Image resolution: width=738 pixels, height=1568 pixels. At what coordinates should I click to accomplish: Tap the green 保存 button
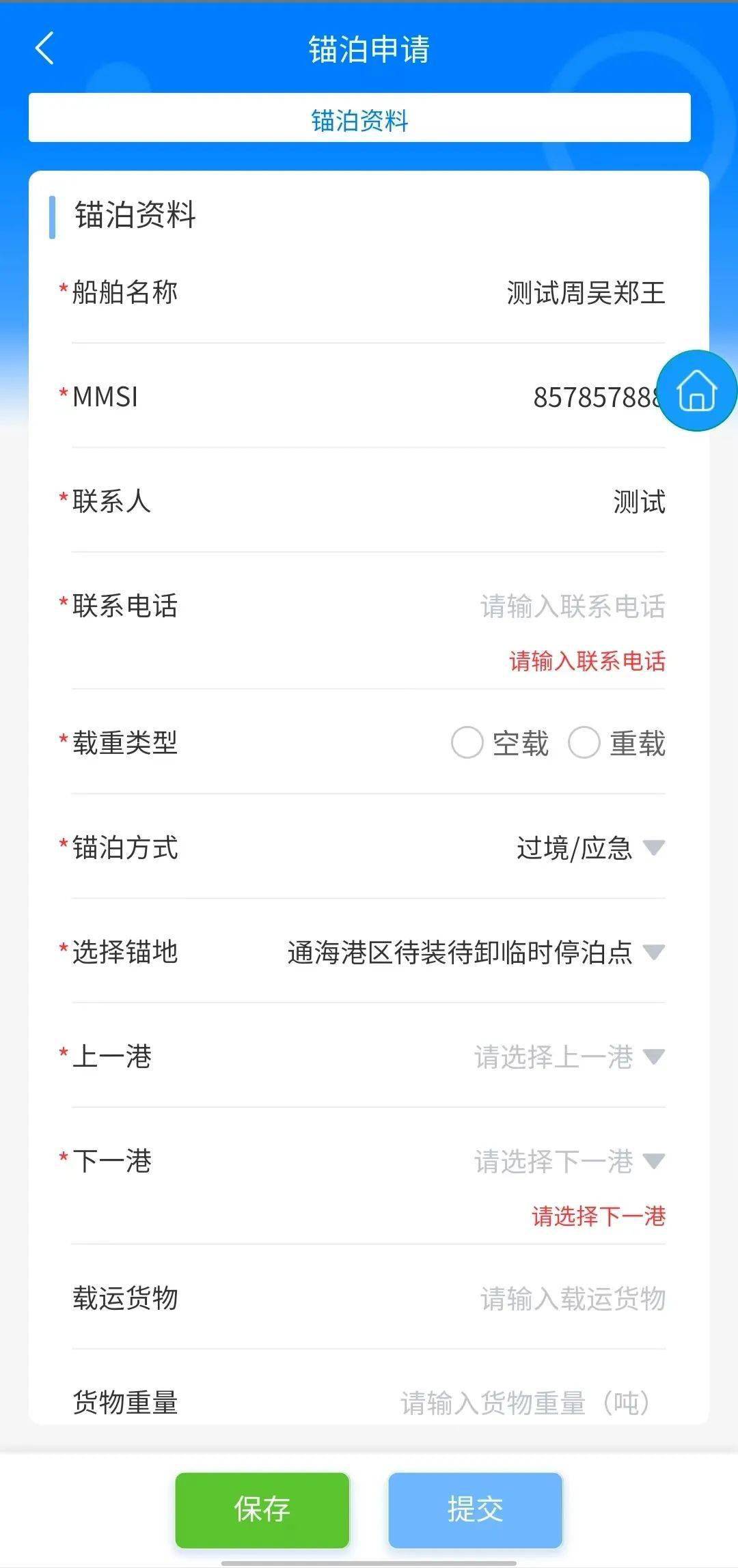pyautogui.click(x=262, y=1509)
